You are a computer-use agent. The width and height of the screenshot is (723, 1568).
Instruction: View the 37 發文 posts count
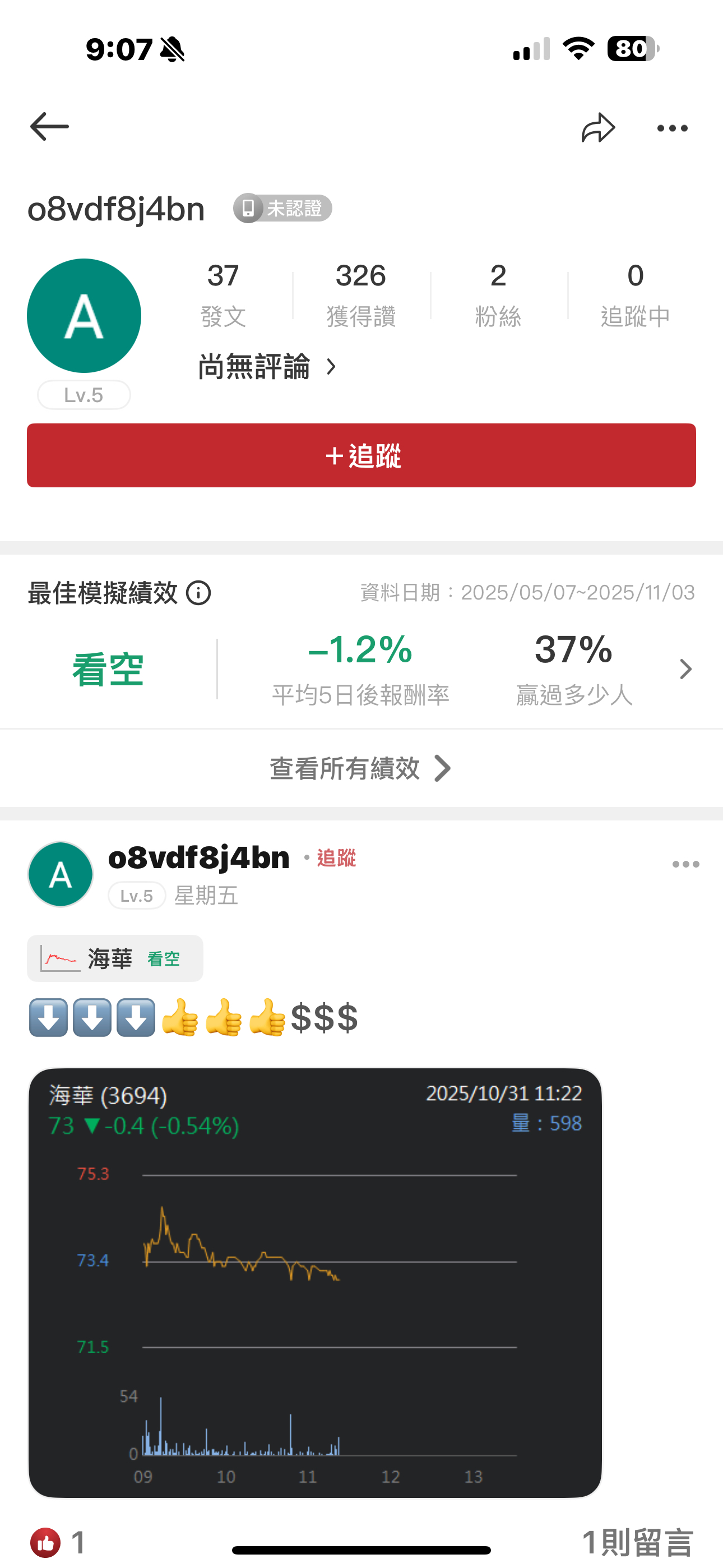click(x=223, y=294)
